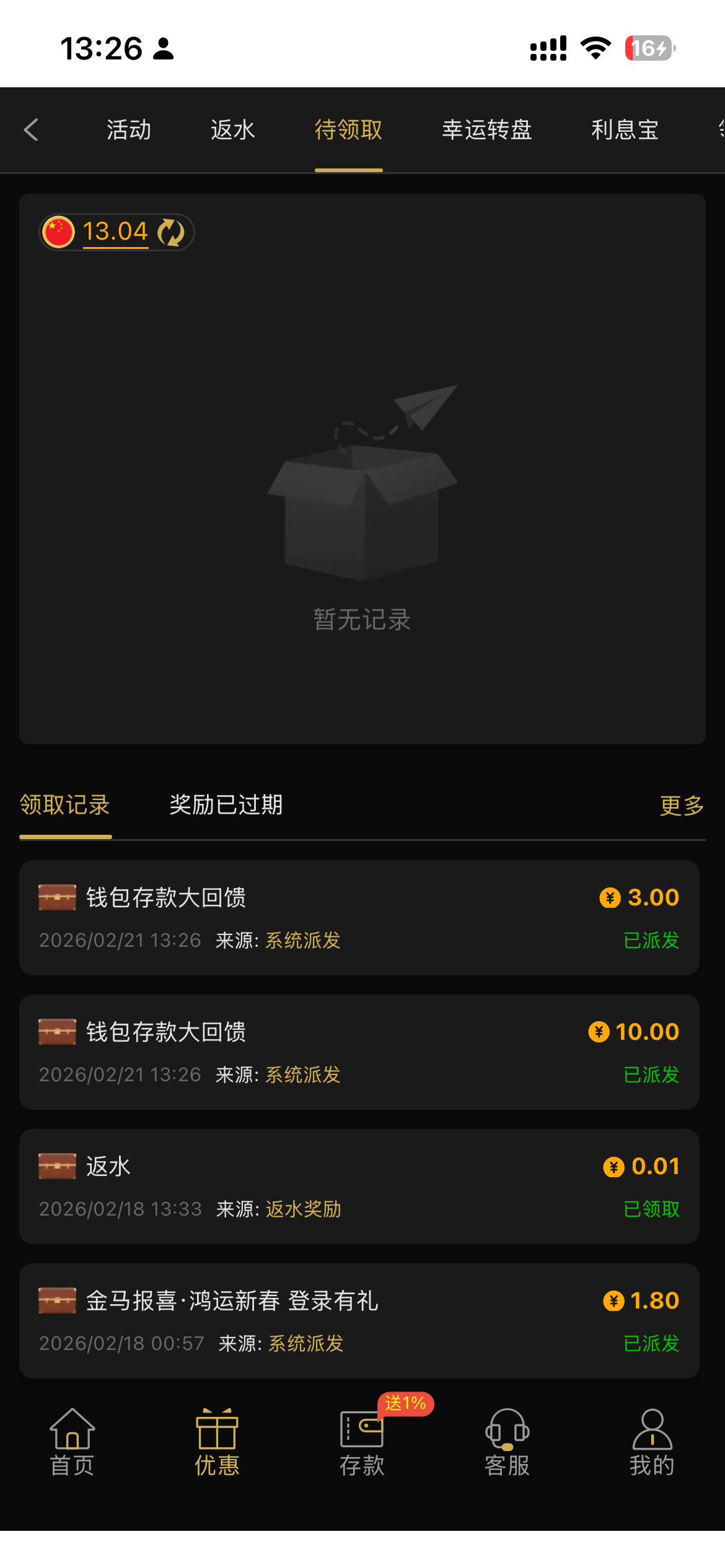This screenshot has height=1568, width=725.
Task: Contact 客服 customer service
Action: (507, 1443)
